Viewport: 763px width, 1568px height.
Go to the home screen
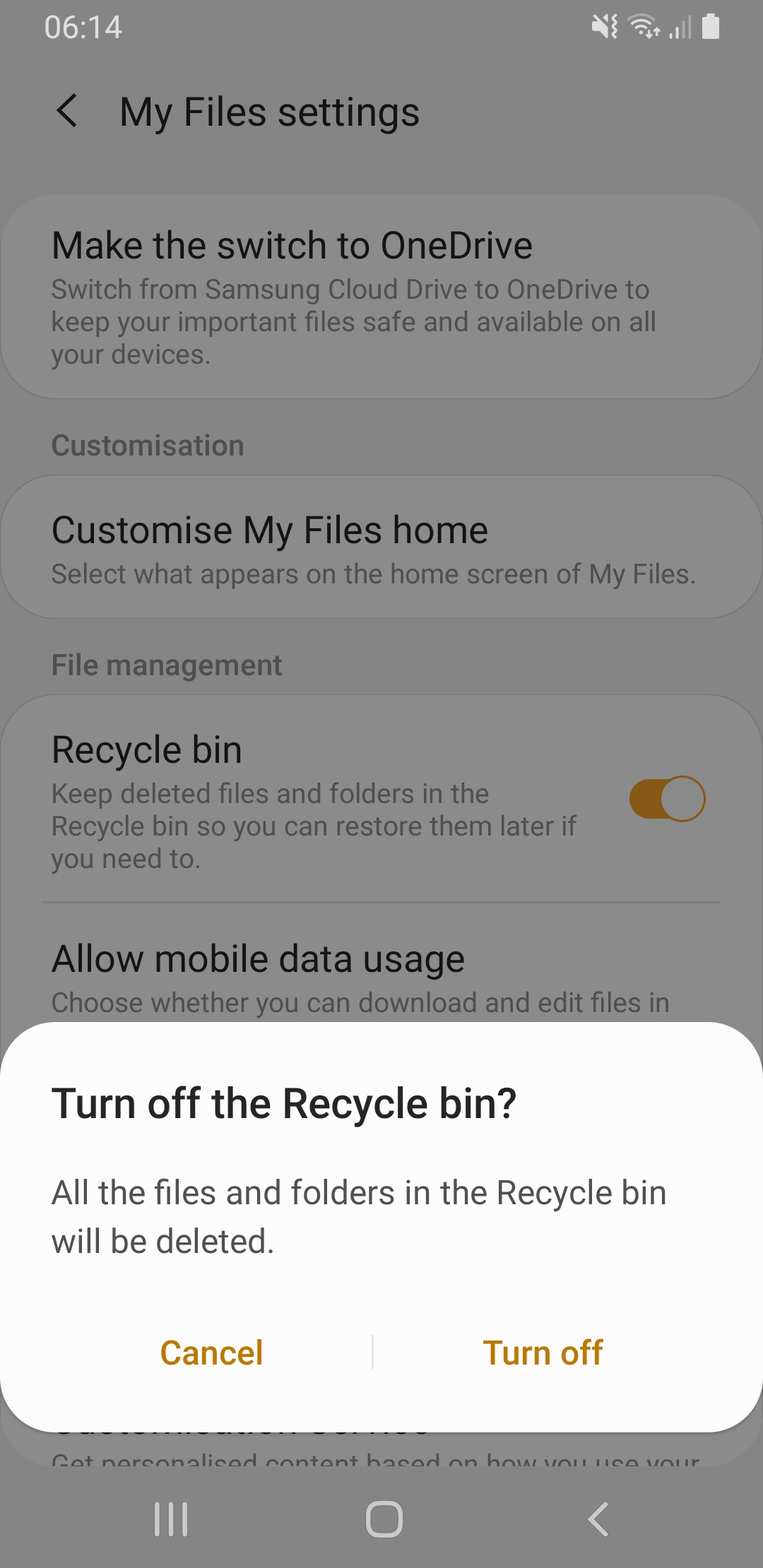click(384, 1519)
